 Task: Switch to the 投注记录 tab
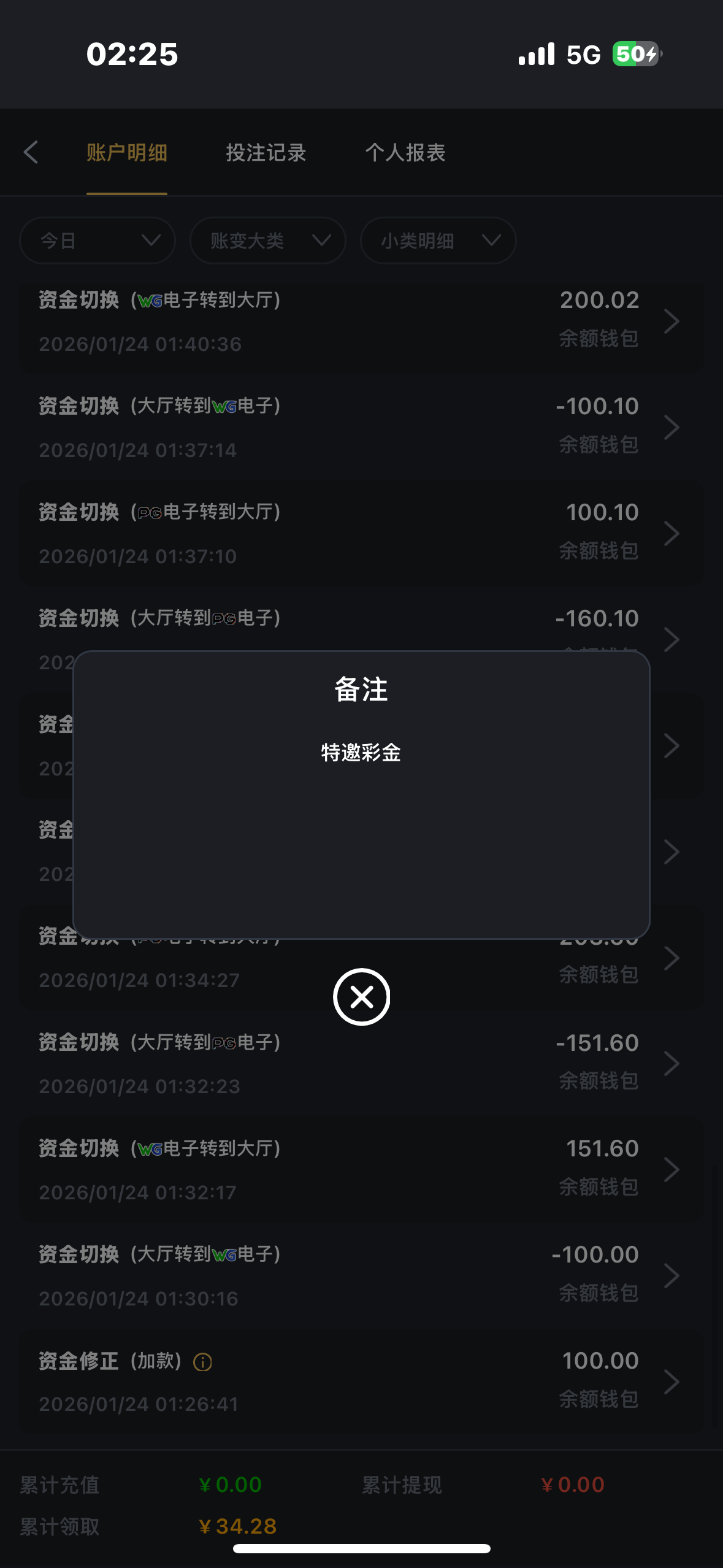[x=266, y=153]
